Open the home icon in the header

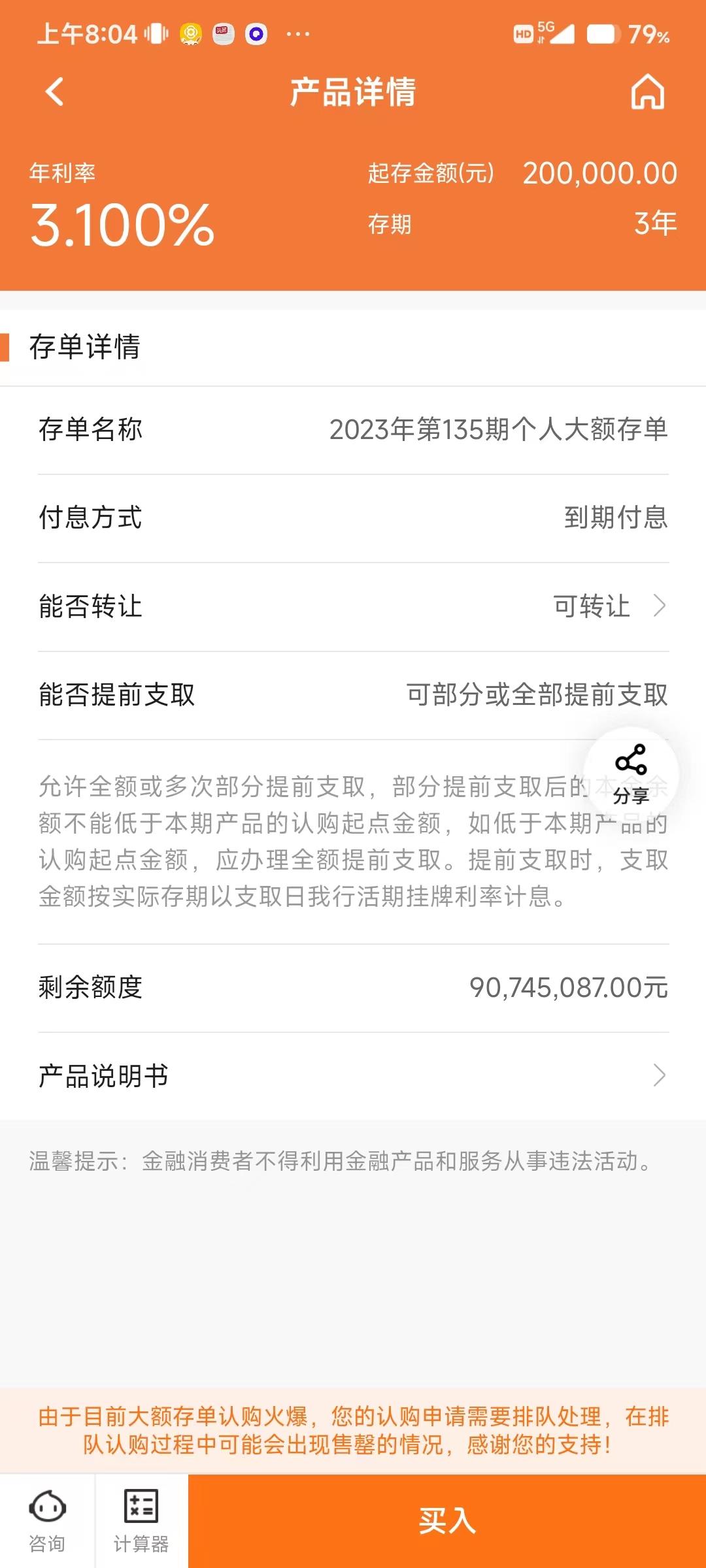tap(647, 91)
